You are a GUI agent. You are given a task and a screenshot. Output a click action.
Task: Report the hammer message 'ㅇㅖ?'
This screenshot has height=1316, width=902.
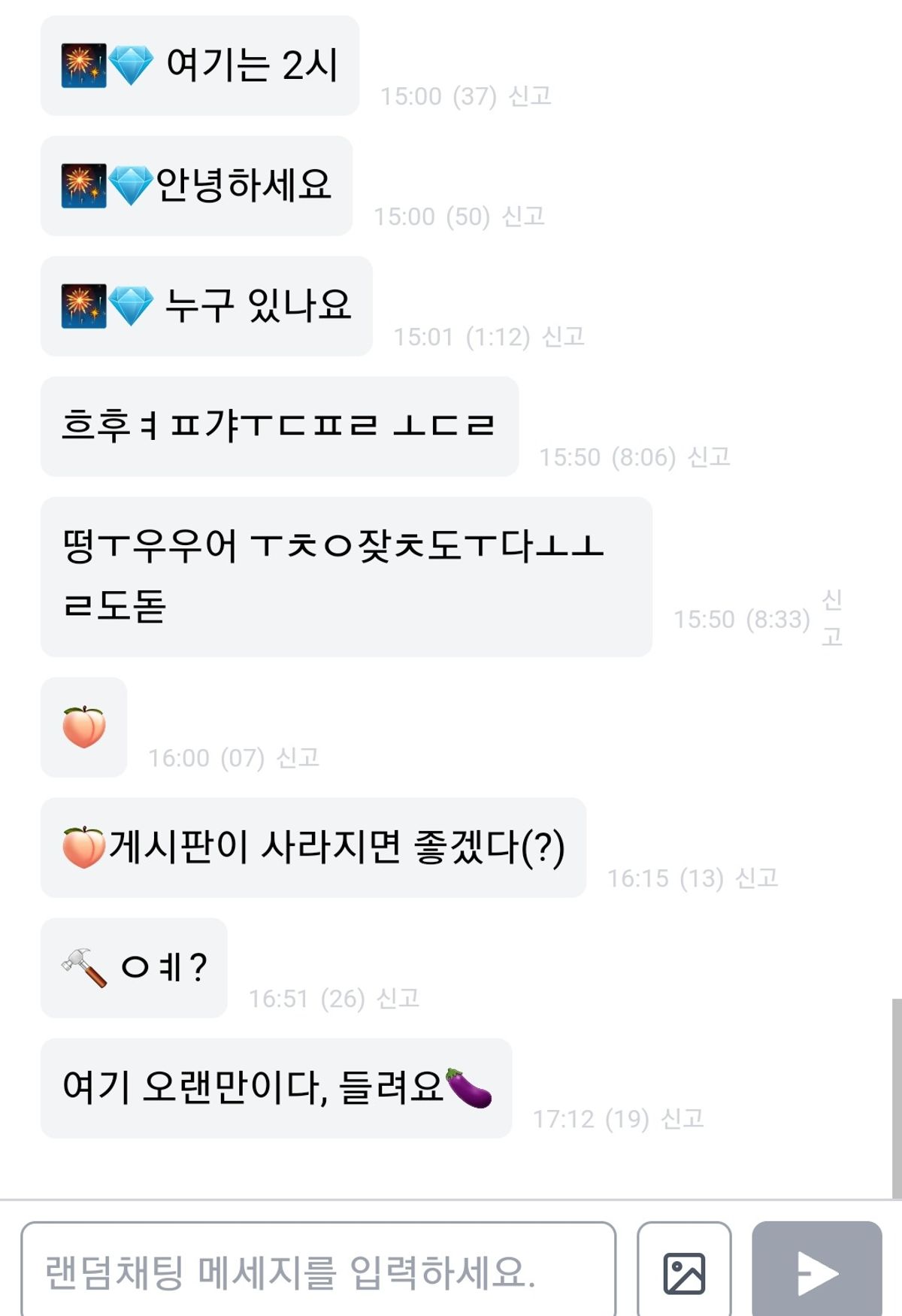coord(398,999)
